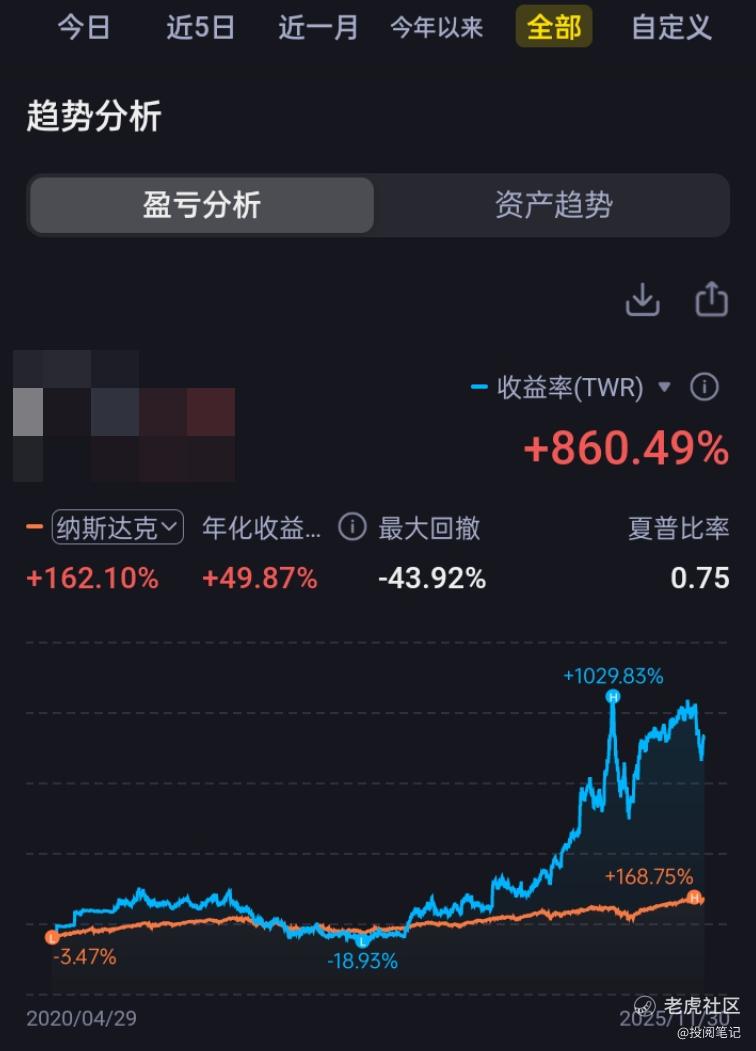Share the trend analysis chart
The height and width of the screenshot is (1051, 756).
711,299
